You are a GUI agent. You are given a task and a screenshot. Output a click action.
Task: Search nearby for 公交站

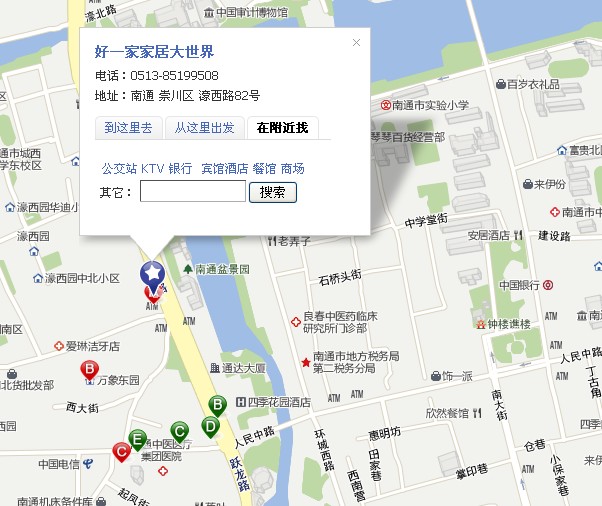point(119,169)
